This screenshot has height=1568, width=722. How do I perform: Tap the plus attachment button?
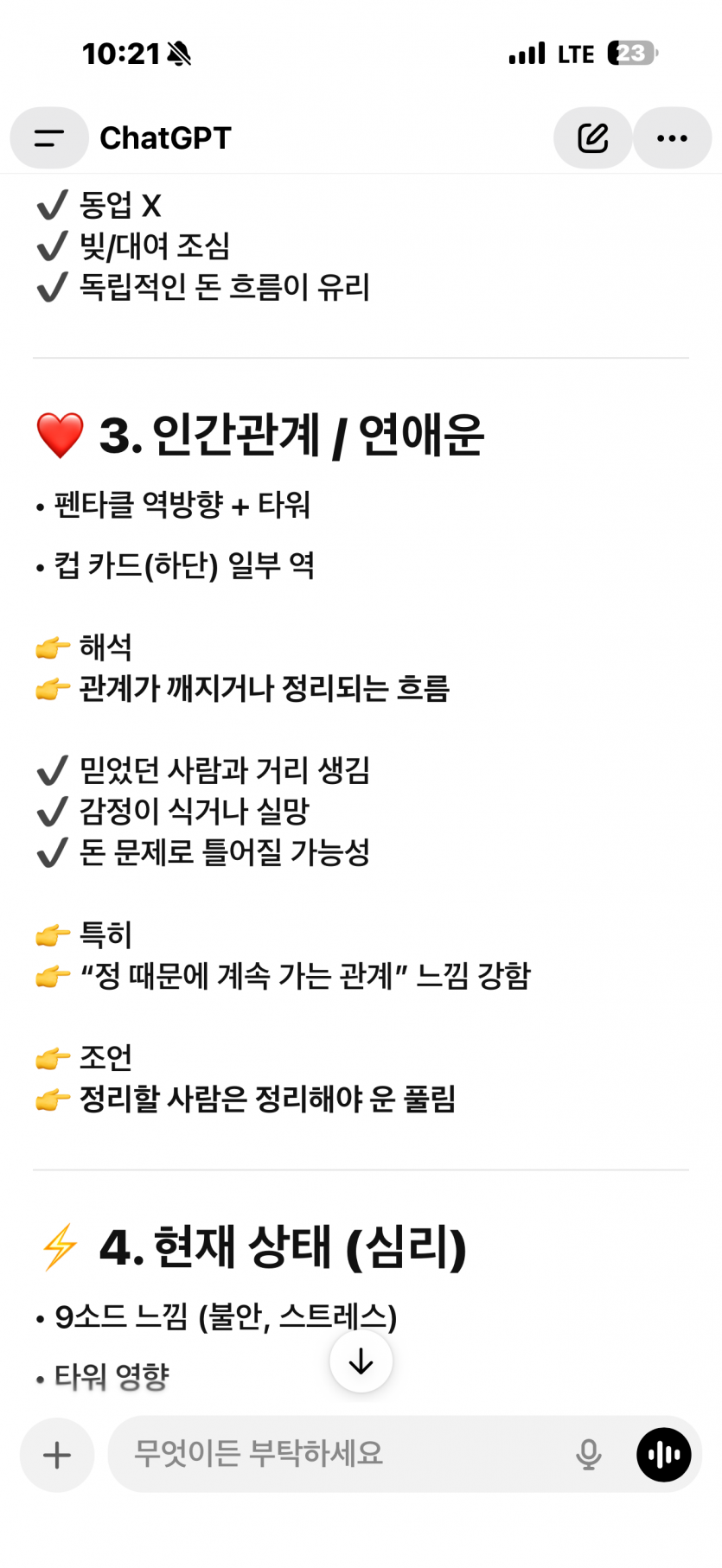[x=57, y=1455]
